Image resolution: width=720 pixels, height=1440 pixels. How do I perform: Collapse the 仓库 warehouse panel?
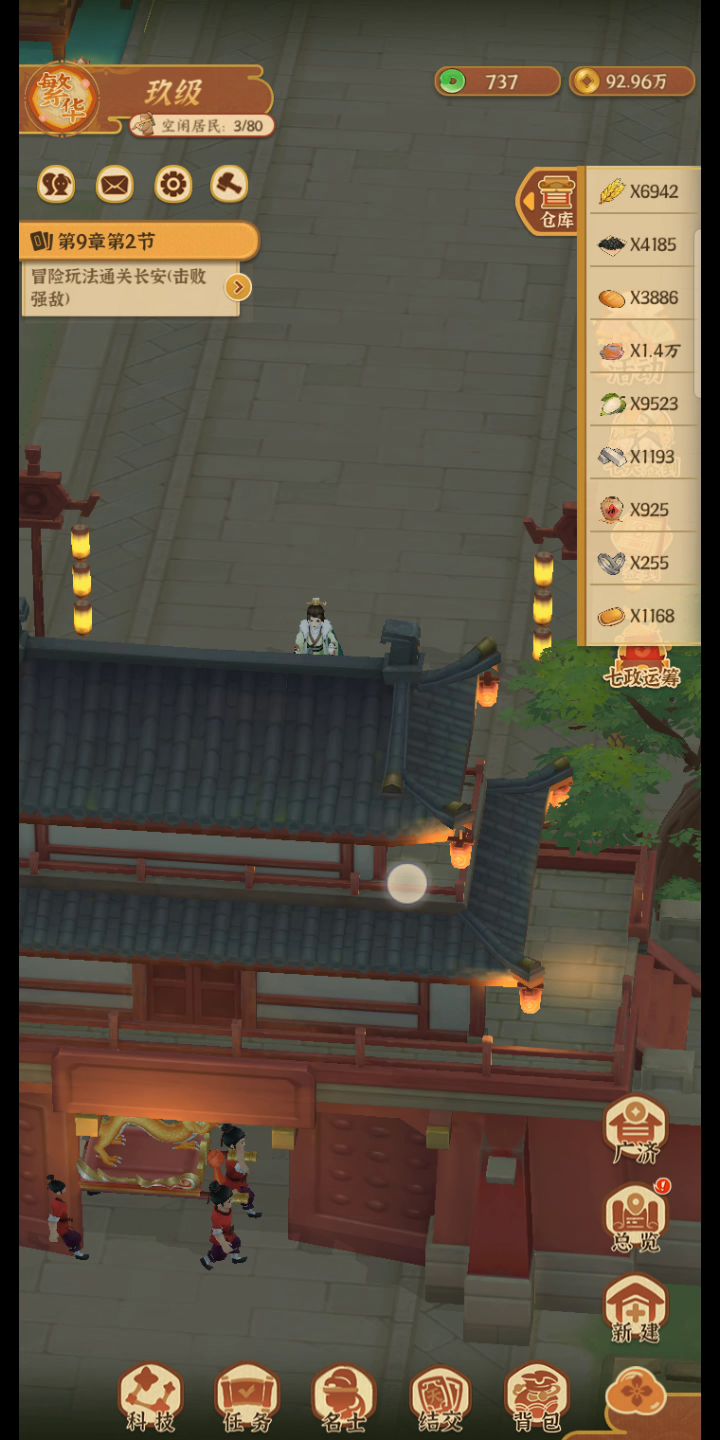point(549,201)
